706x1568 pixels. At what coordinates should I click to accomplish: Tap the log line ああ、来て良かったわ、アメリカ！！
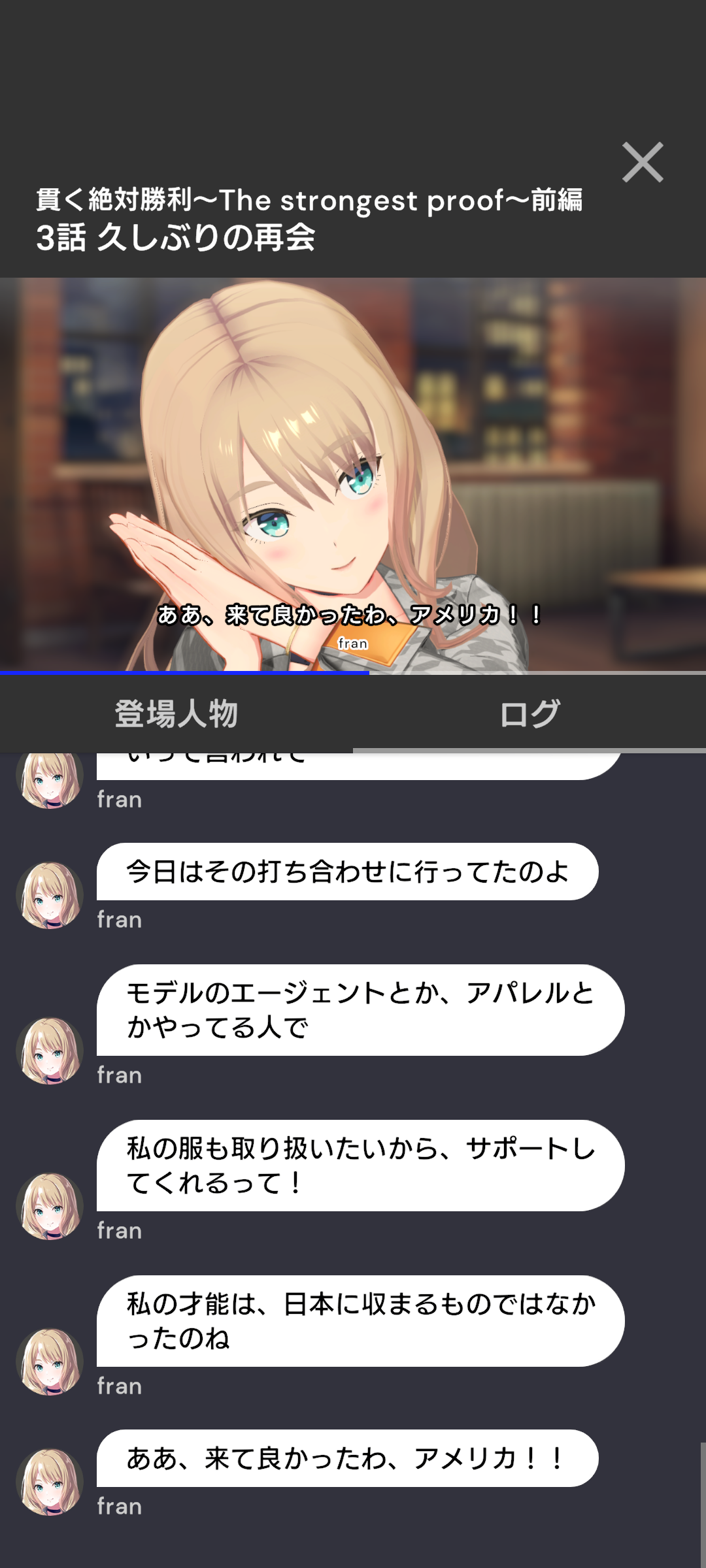347,1458
